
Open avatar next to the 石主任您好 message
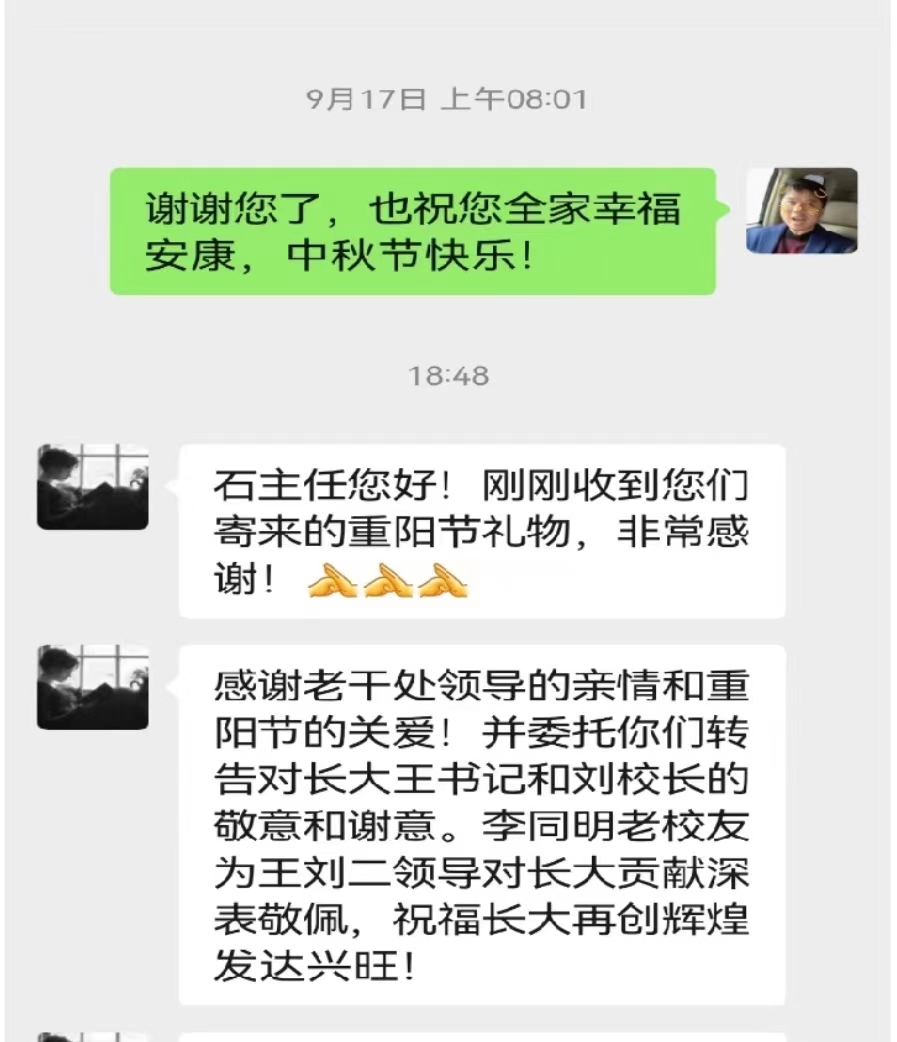(x=92, y=487)
